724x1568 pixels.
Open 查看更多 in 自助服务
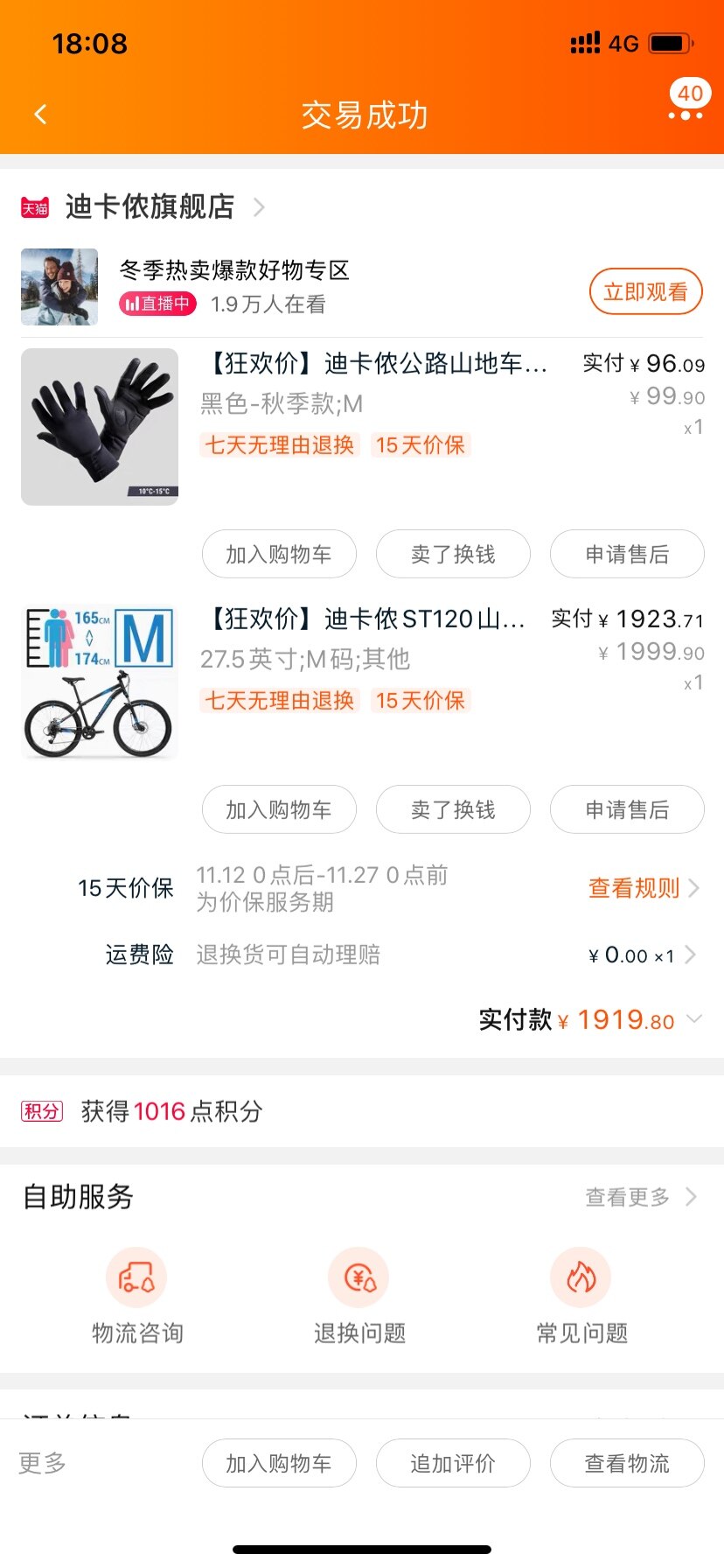[x=640, y=1197]
